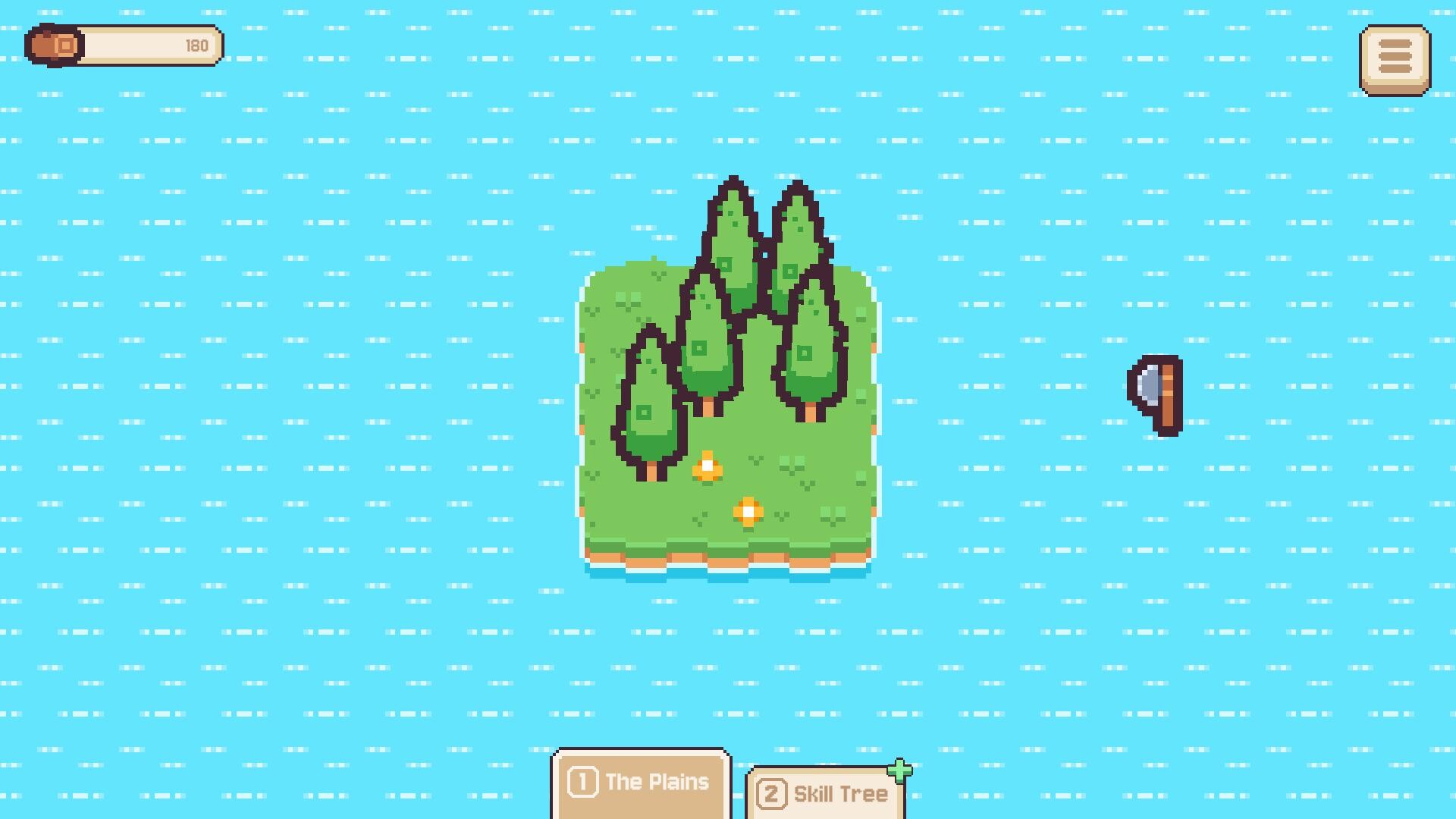This screenshot has width=1456, height=819.
Task: Switch to The Plains tab
Action: [642, 783]
